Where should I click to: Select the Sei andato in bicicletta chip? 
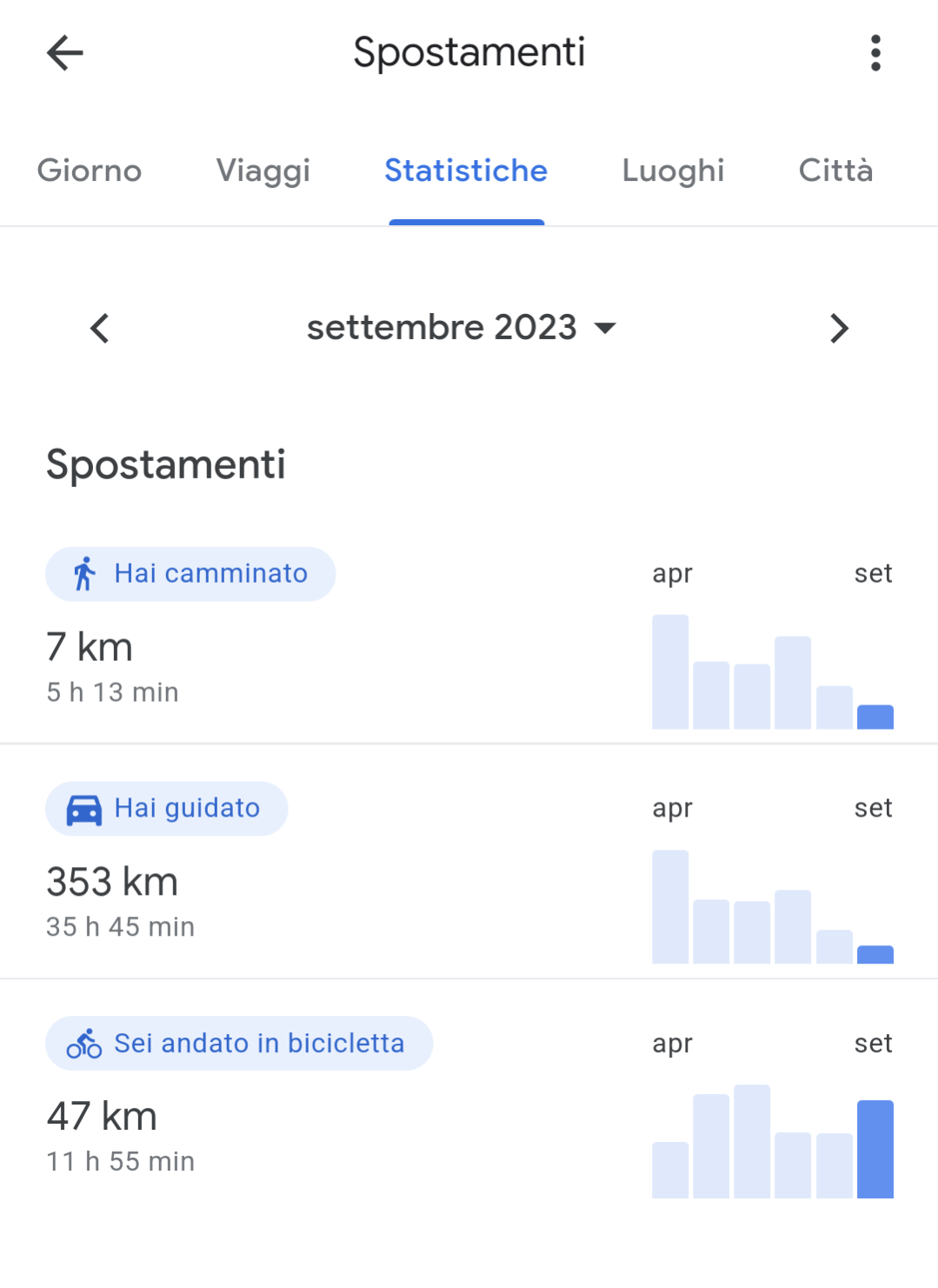pyautogui.click(x=239, y=1044)
